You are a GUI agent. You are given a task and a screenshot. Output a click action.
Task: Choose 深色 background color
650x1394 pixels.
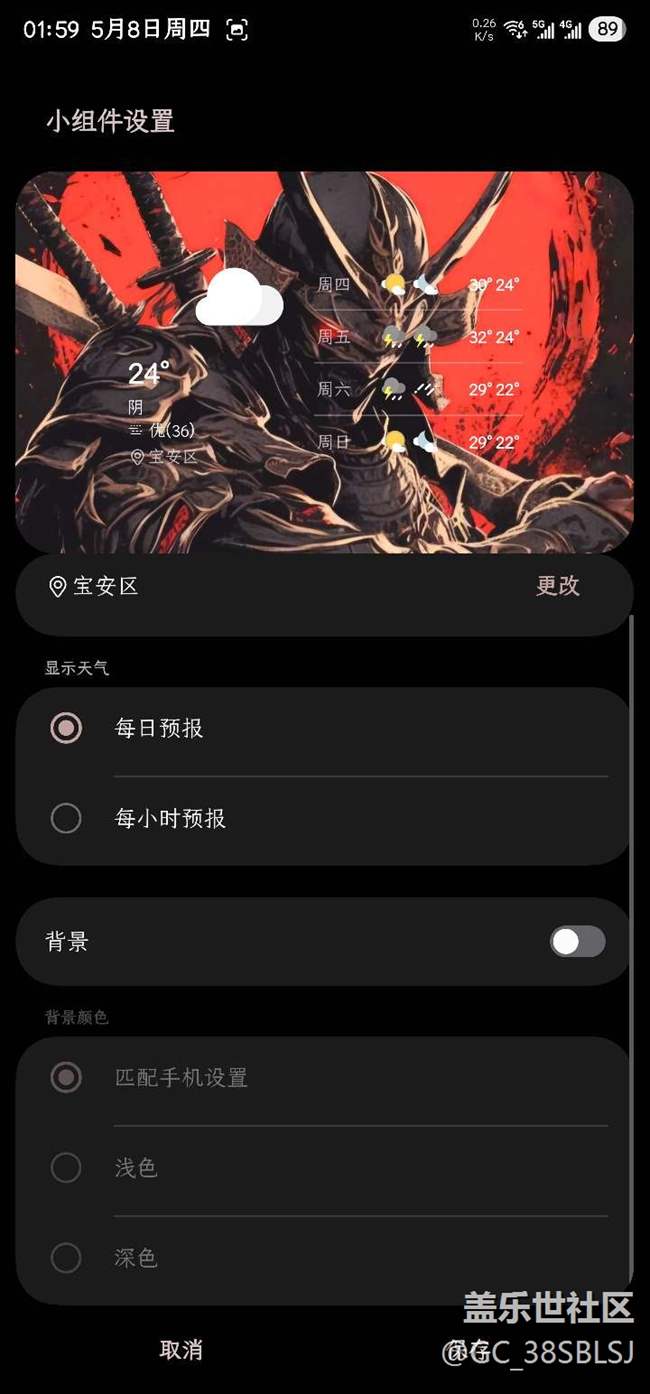pos(67,1257)
